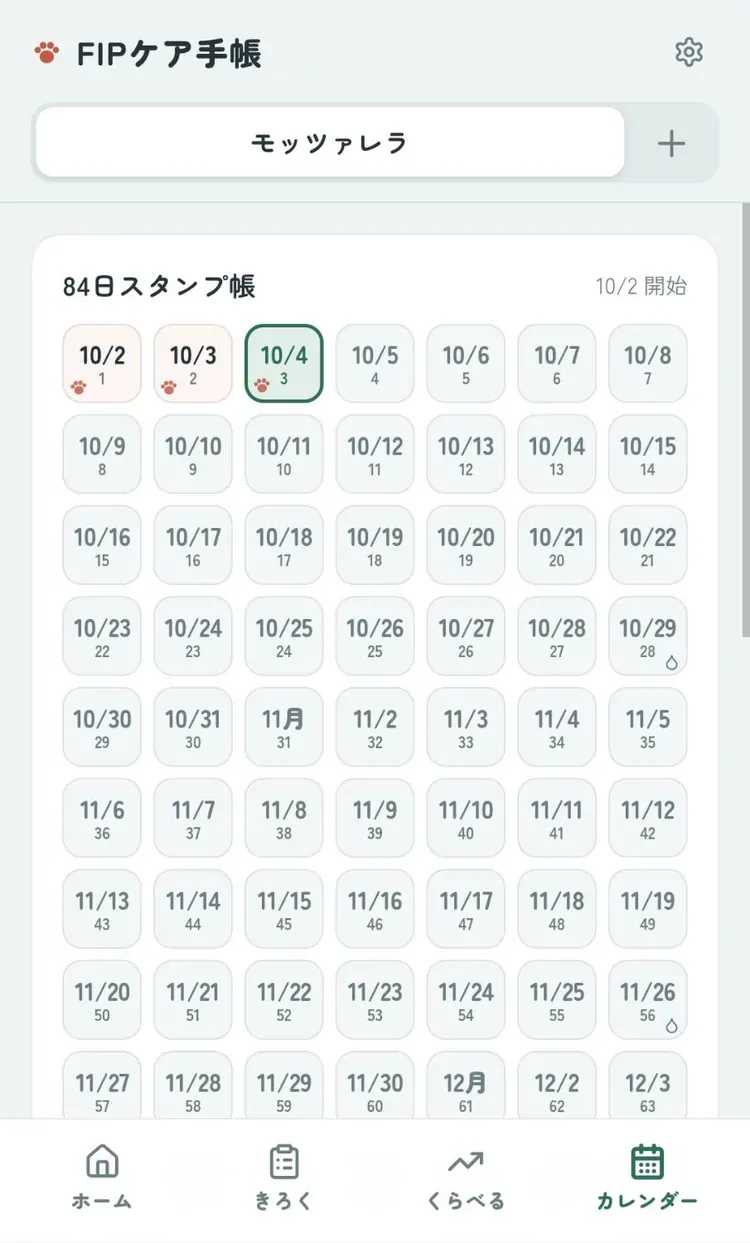
Task: Tap the 11/10 day 40 cell
Action: [466, 818]
